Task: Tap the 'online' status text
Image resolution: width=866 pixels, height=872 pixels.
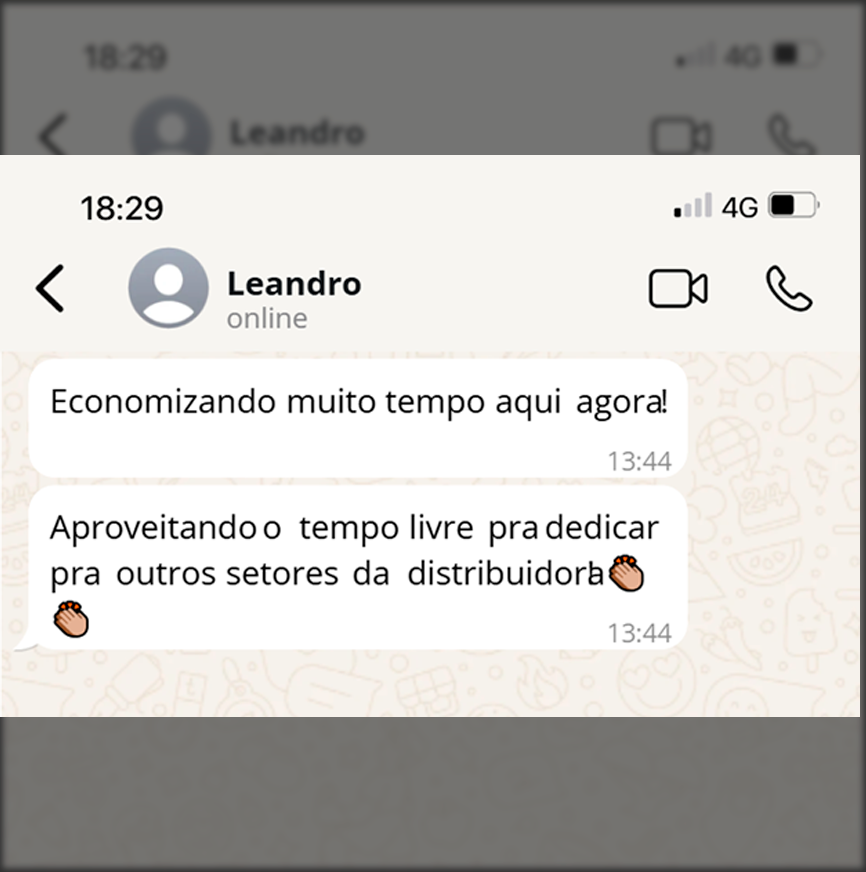Action: 266,318
